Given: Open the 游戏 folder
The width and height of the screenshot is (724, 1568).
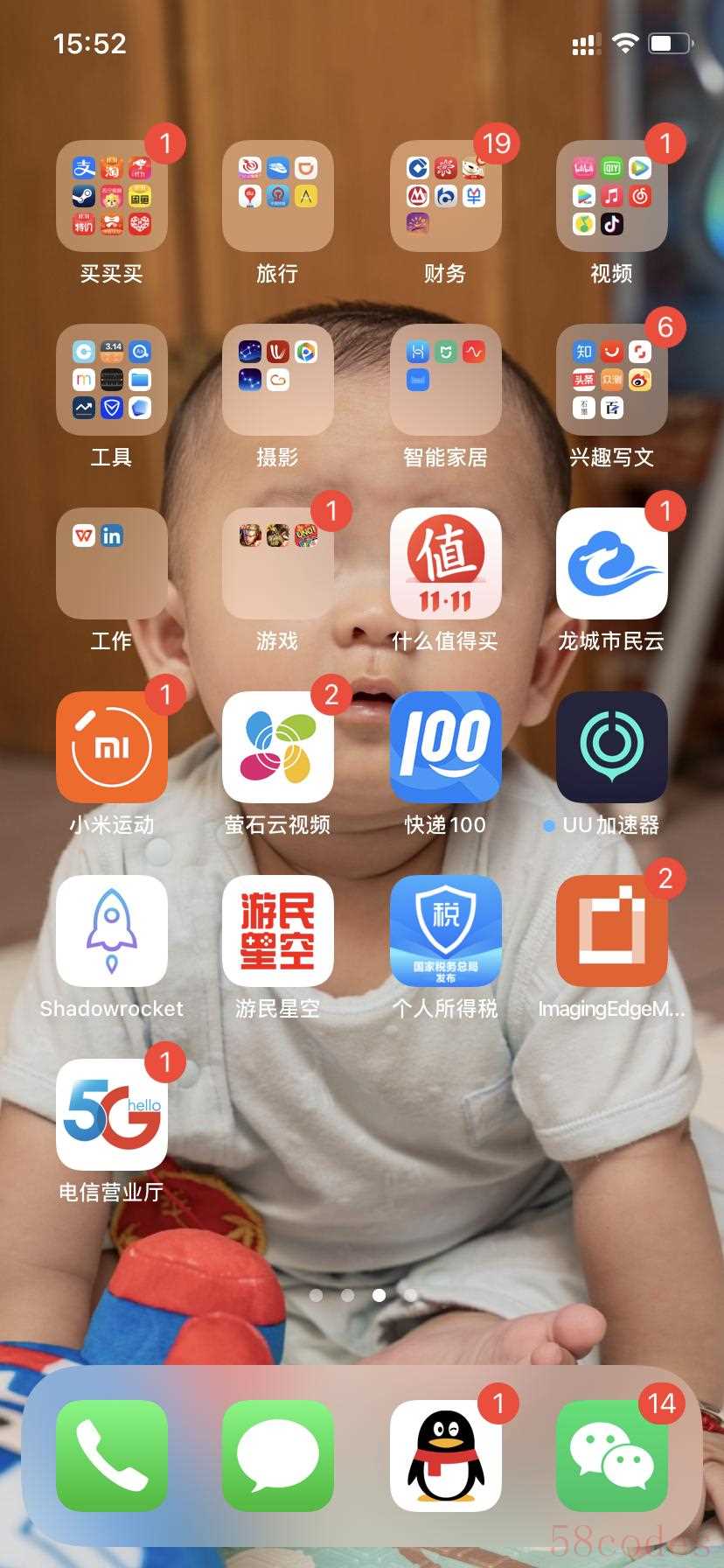Looking at the screenshot, I should [278, 563].
